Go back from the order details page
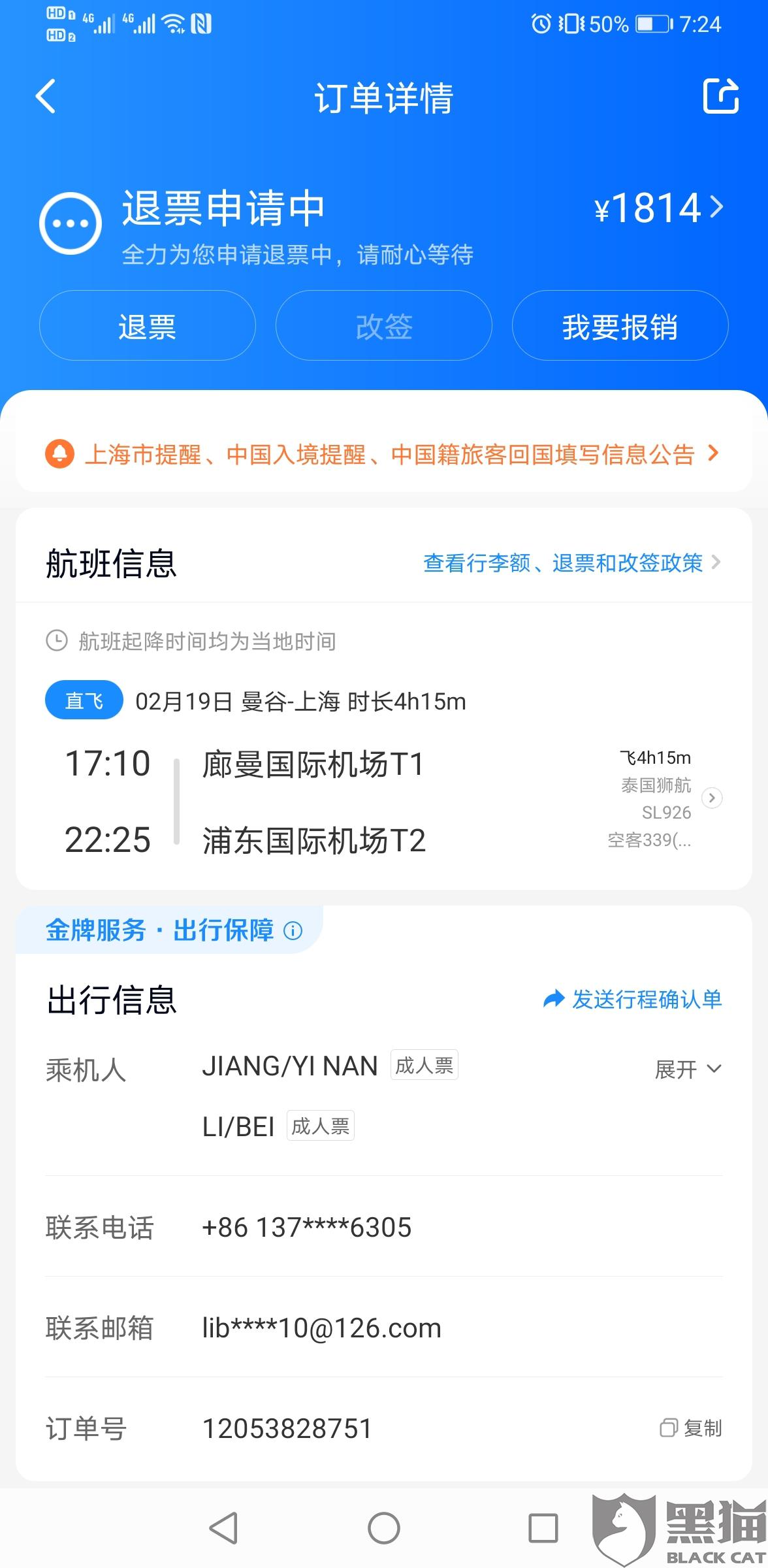 point(45,97)
